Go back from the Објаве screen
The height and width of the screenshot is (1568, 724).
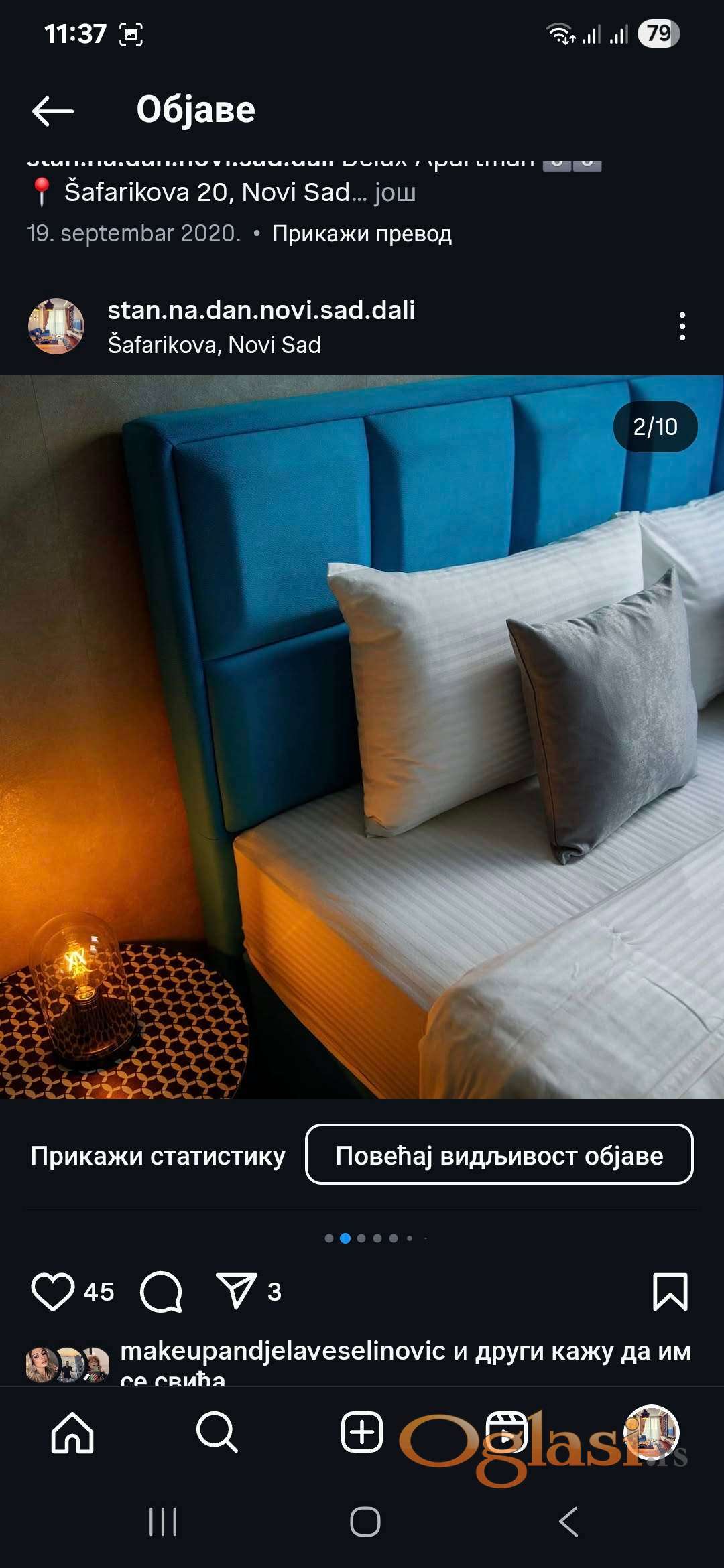pos(52,111)
